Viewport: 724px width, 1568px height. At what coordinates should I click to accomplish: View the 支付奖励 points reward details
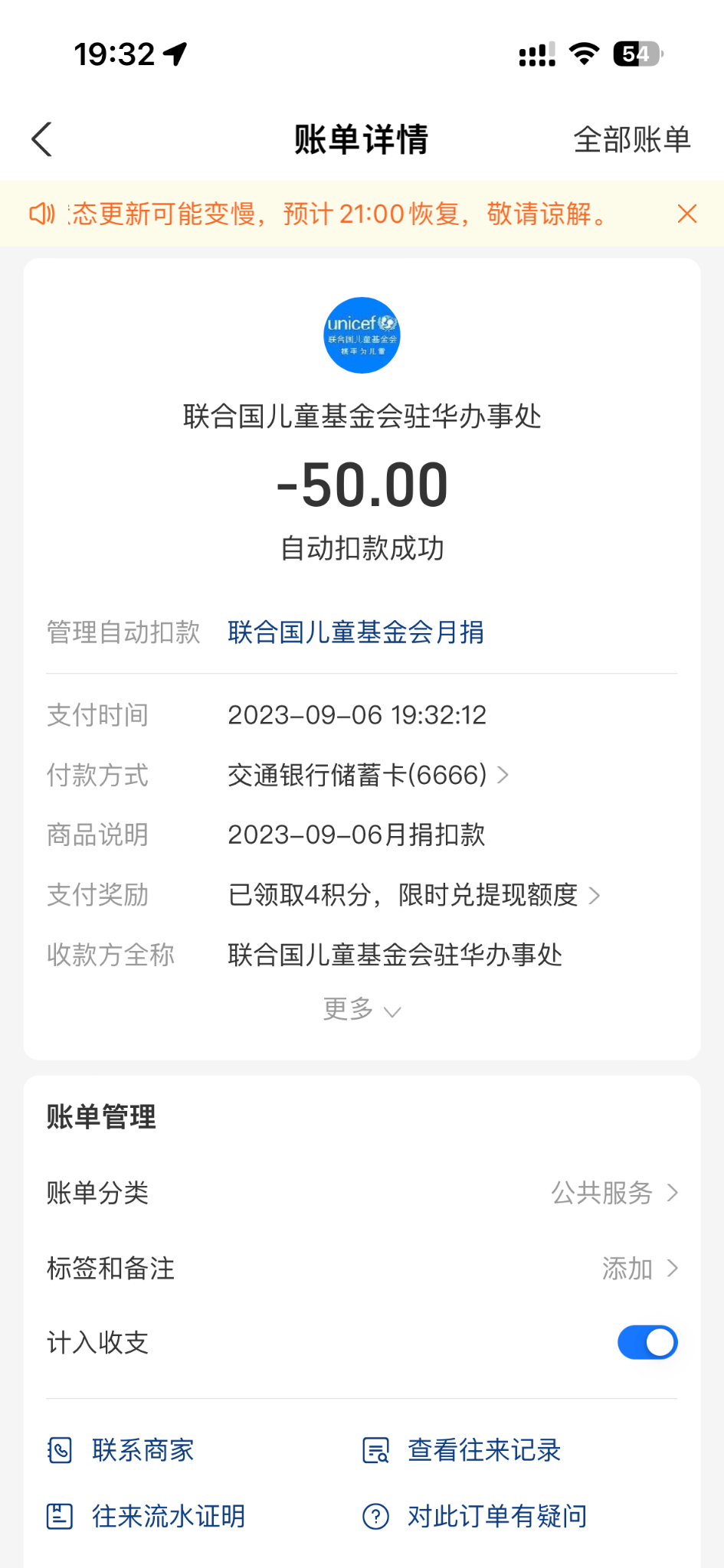(414, 894)
